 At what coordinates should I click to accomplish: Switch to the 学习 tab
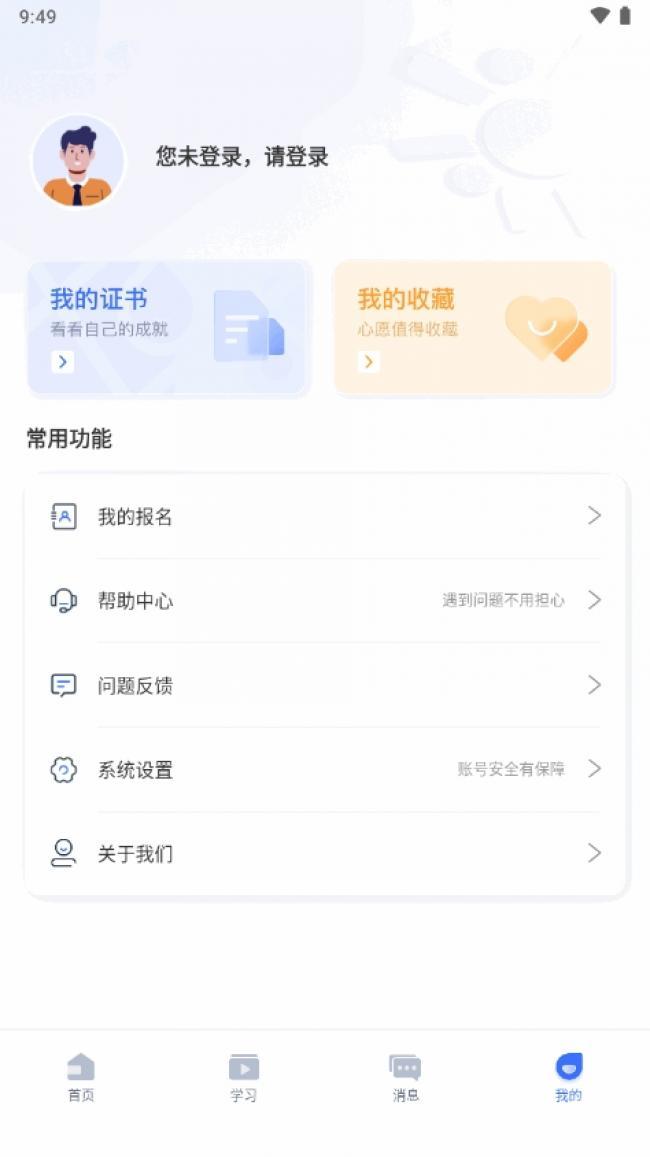pos(243,1078)
